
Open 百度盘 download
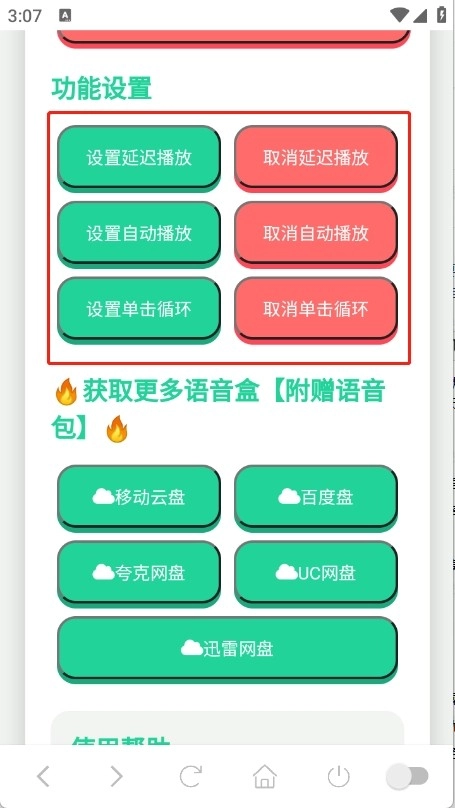[x=316, y=497]
